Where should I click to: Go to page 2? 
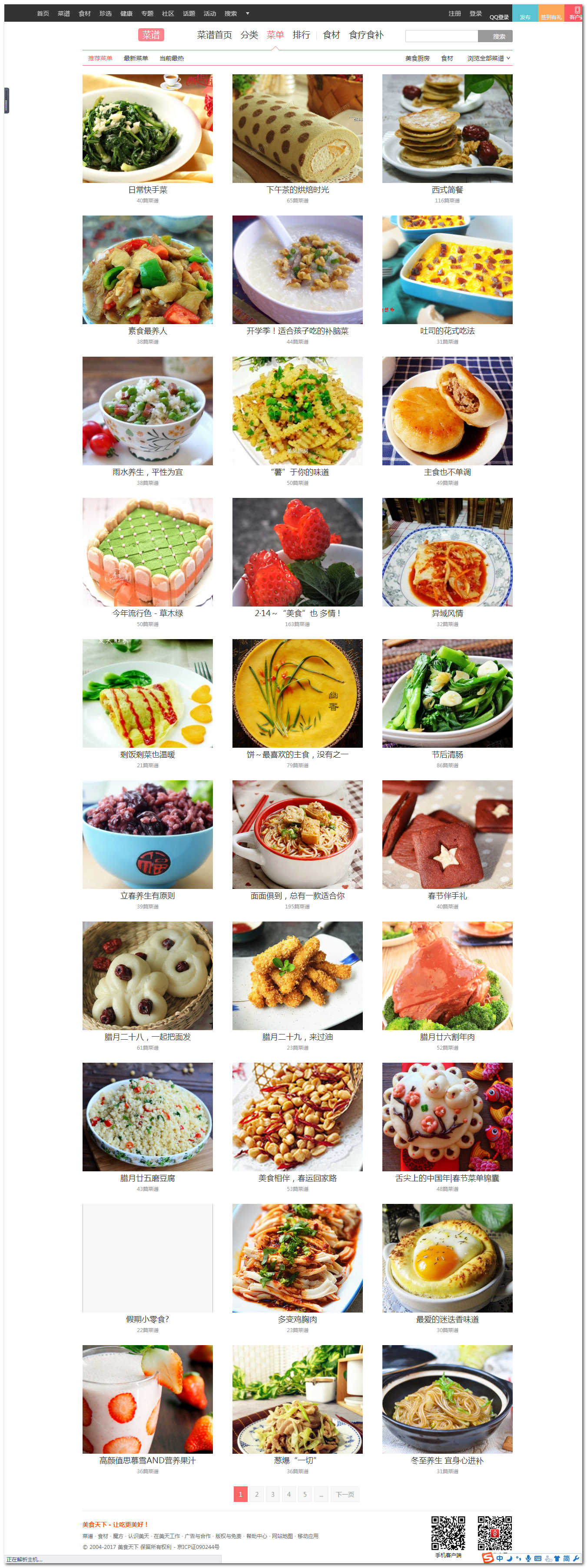tap(256, 1493)
